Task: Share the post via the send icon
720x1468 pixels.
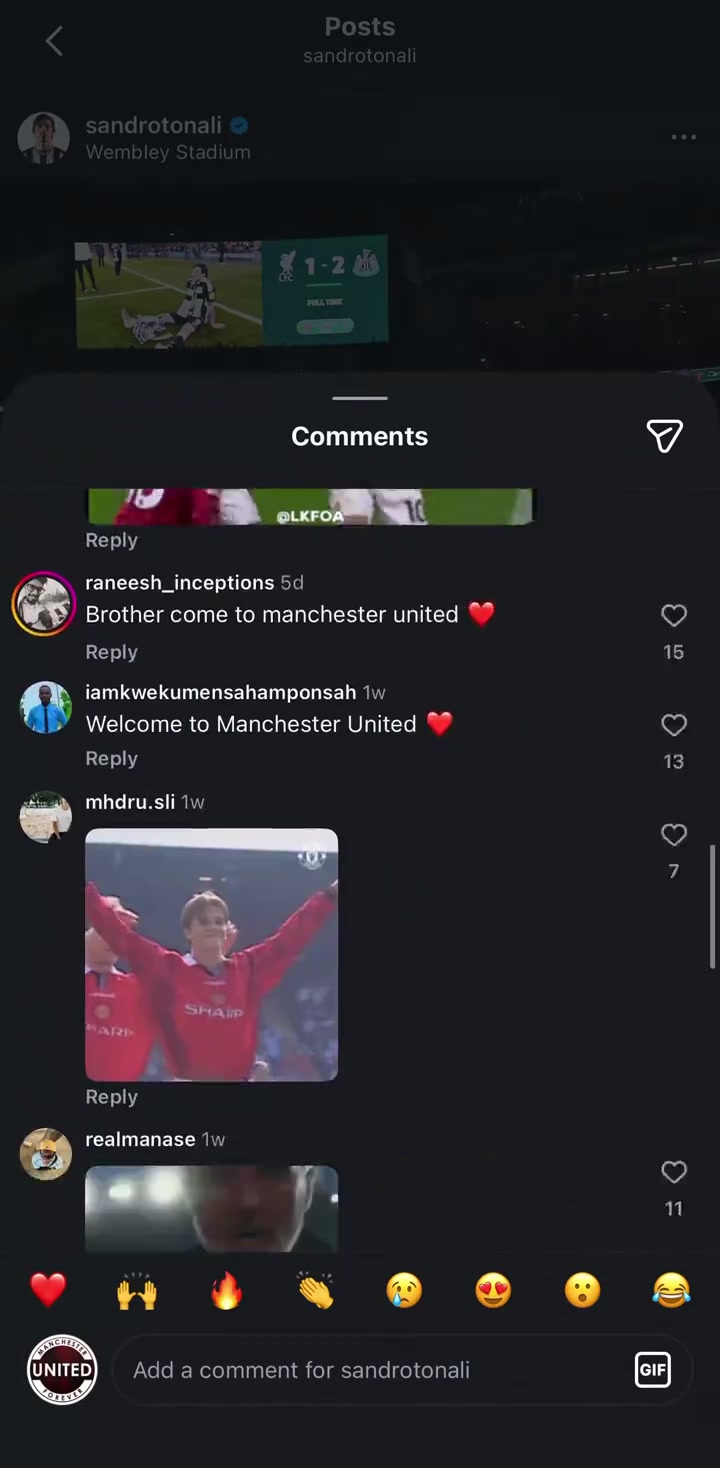Action: [664, 436]
